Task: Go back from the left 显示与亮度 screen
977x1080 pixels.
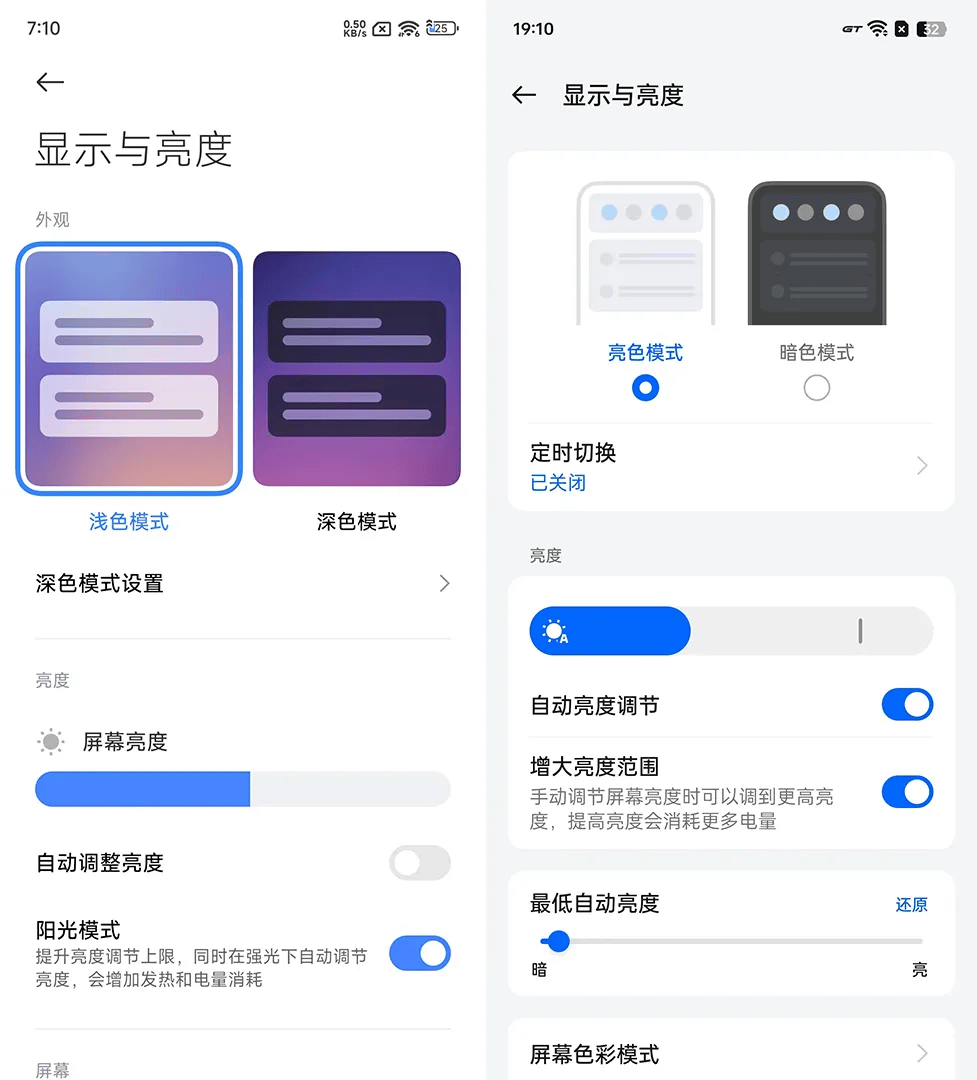Action: [x=50, y=83]
